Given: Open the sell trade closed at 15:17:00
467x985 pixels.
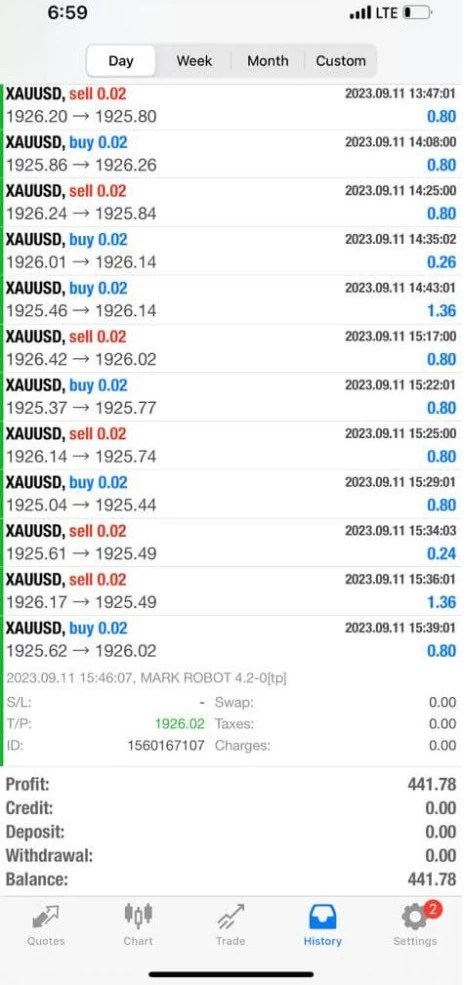Looking at the screenshot, I should [x=232, y=348].
